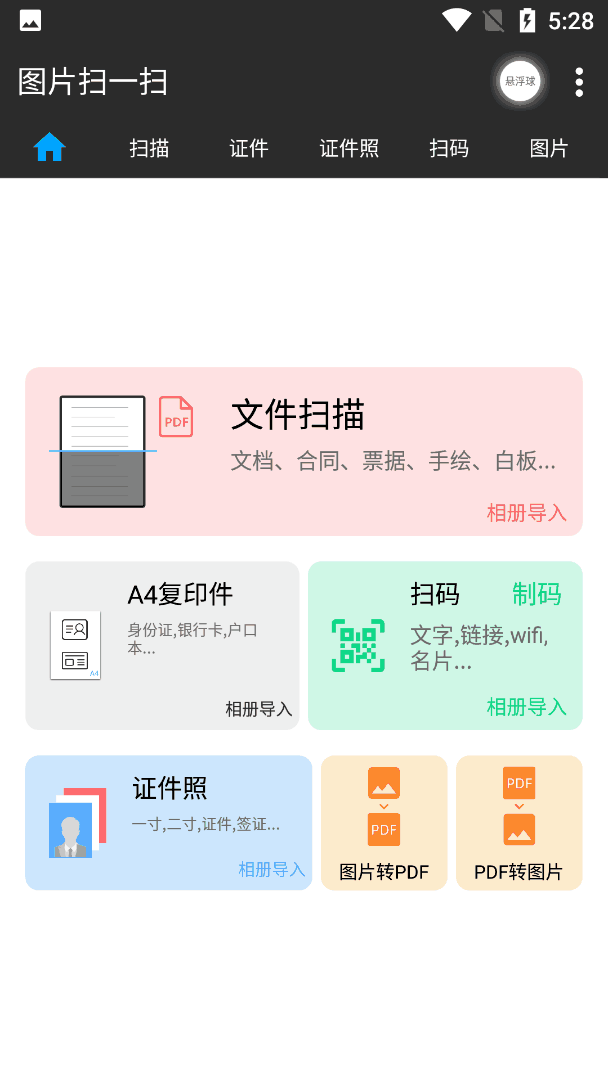Tap 相册导入 under 文件扫描
Image resolution: width=608 pixels, height=1080 pixels.
tap(526, 512)
